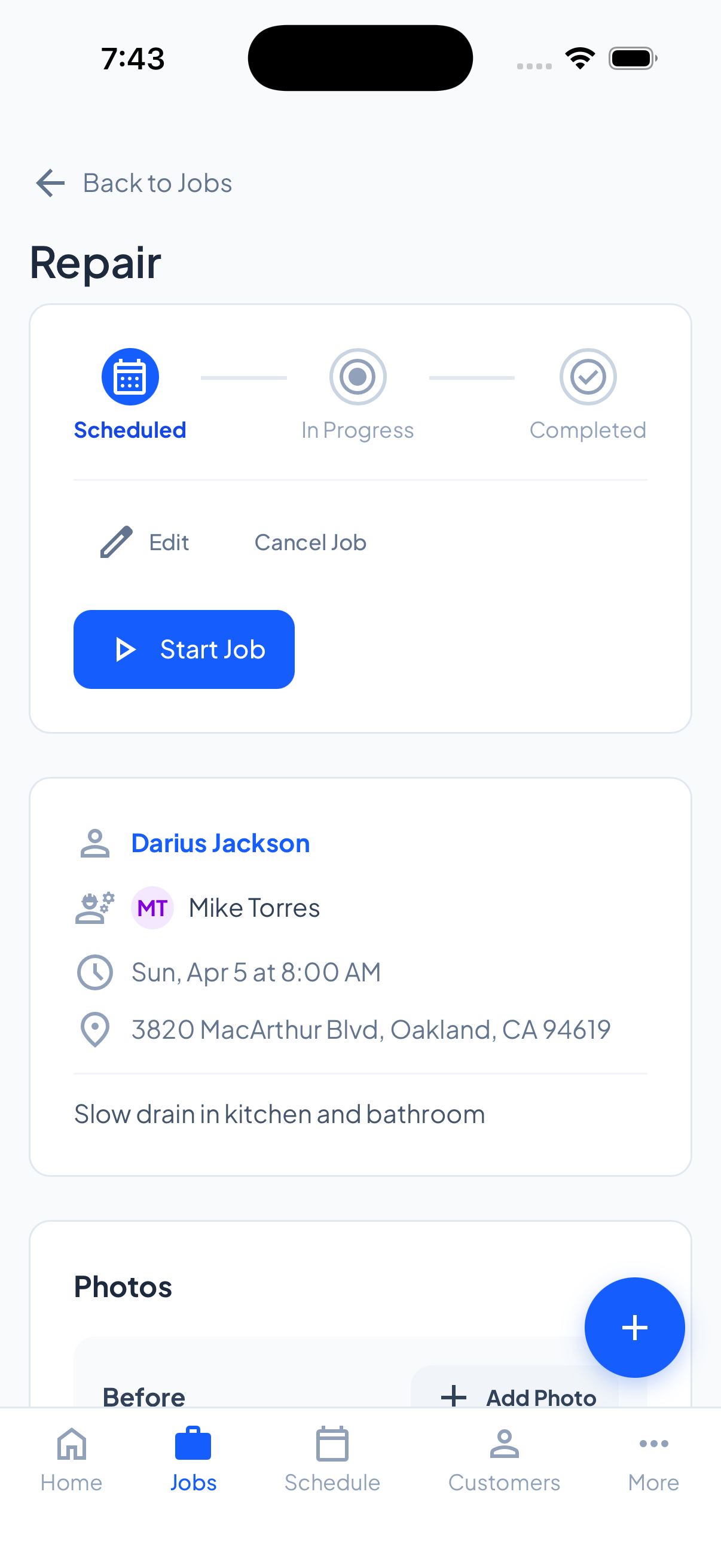The width and height of the screenshot is (721, 1568).
Task: Tap the Scheduled calendar status icon
Action: pos(130,376)
